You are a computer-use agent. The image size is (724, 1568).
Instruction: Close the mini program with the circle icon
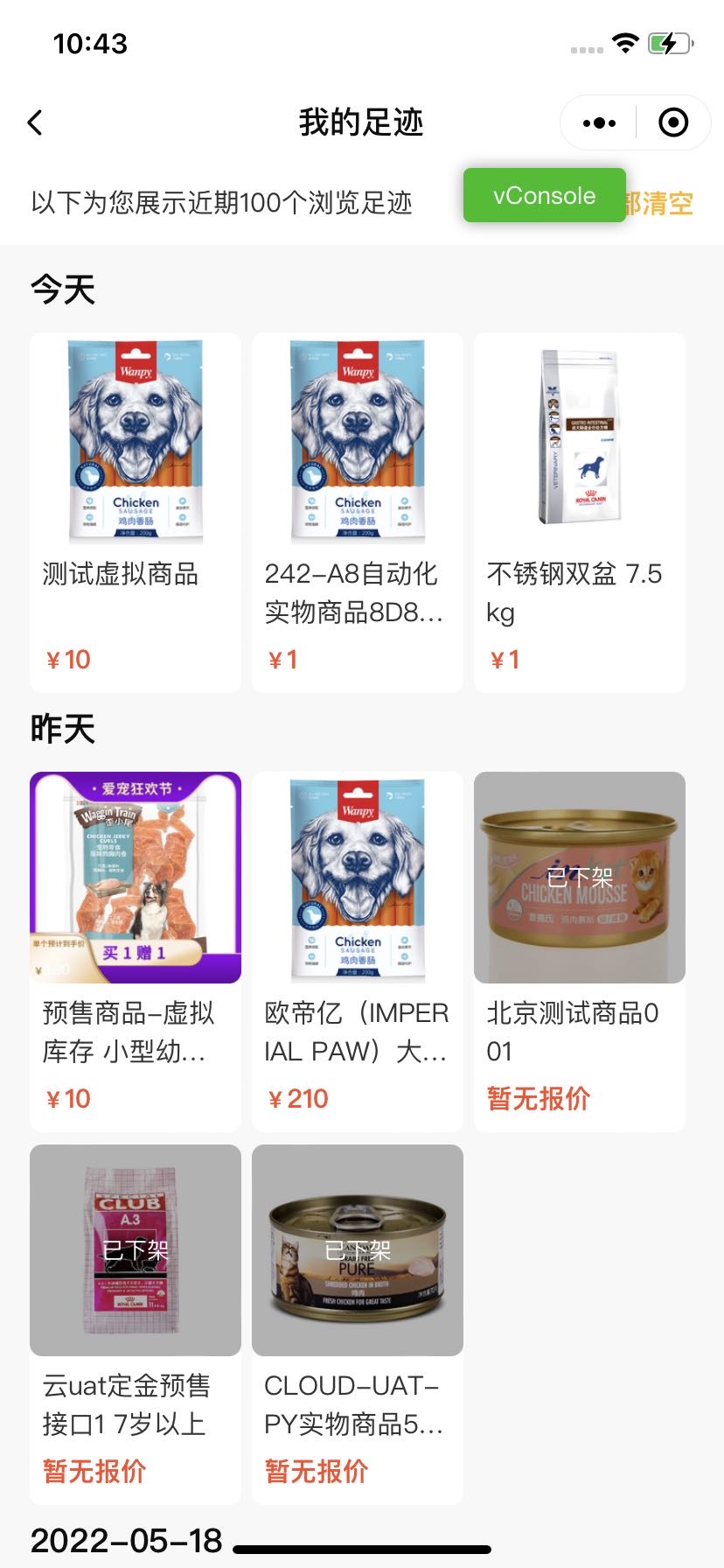(672, 123)
